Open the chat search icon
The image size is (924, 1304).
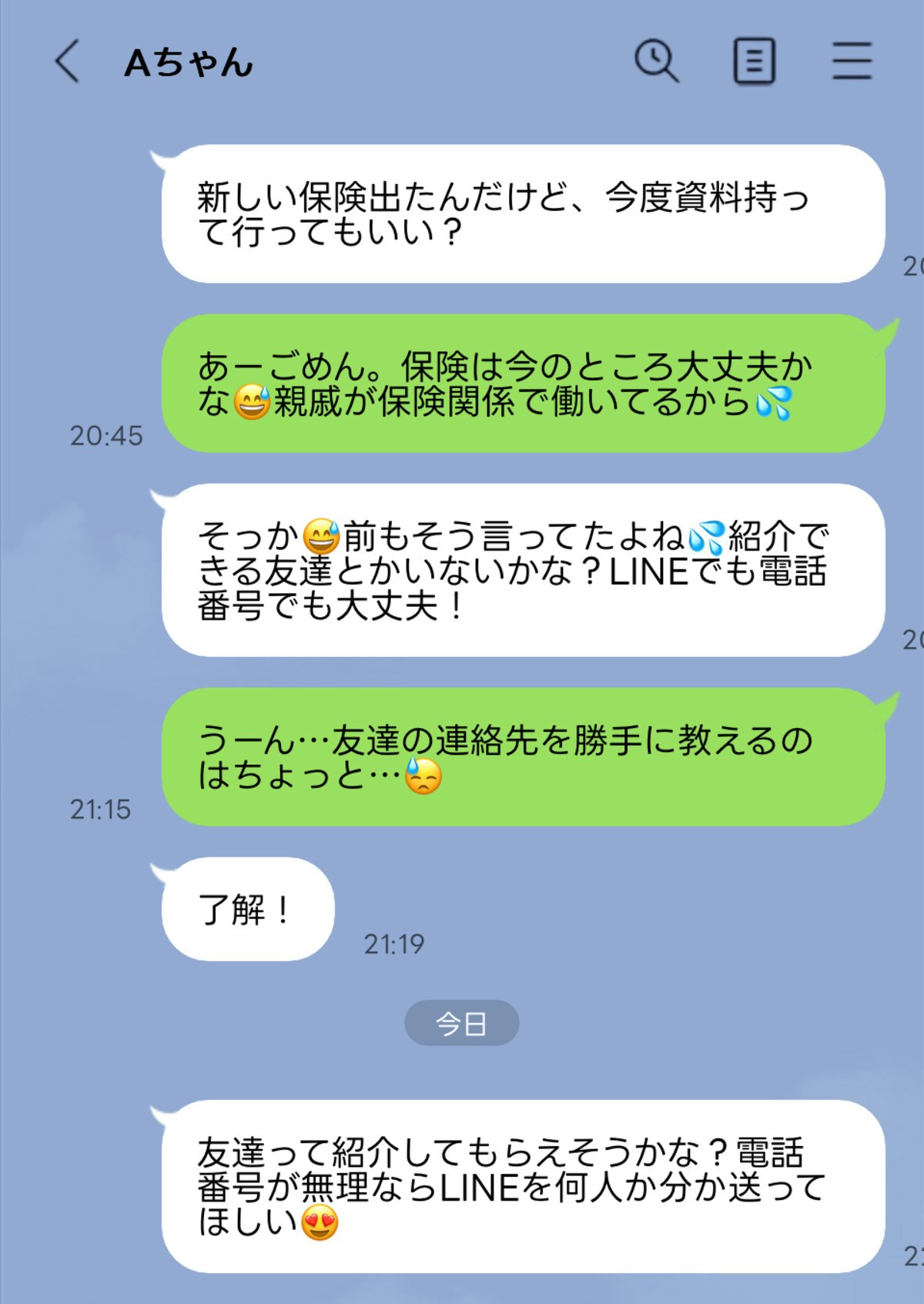click(656, 61)
